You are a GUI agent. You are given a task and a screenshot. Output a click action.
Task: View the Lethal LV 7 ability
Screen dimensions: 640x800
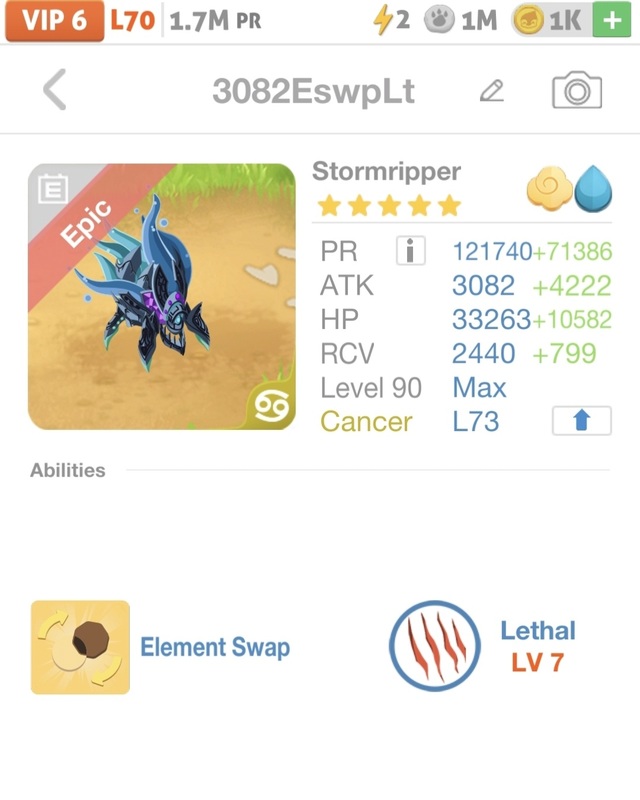(435, 646)
